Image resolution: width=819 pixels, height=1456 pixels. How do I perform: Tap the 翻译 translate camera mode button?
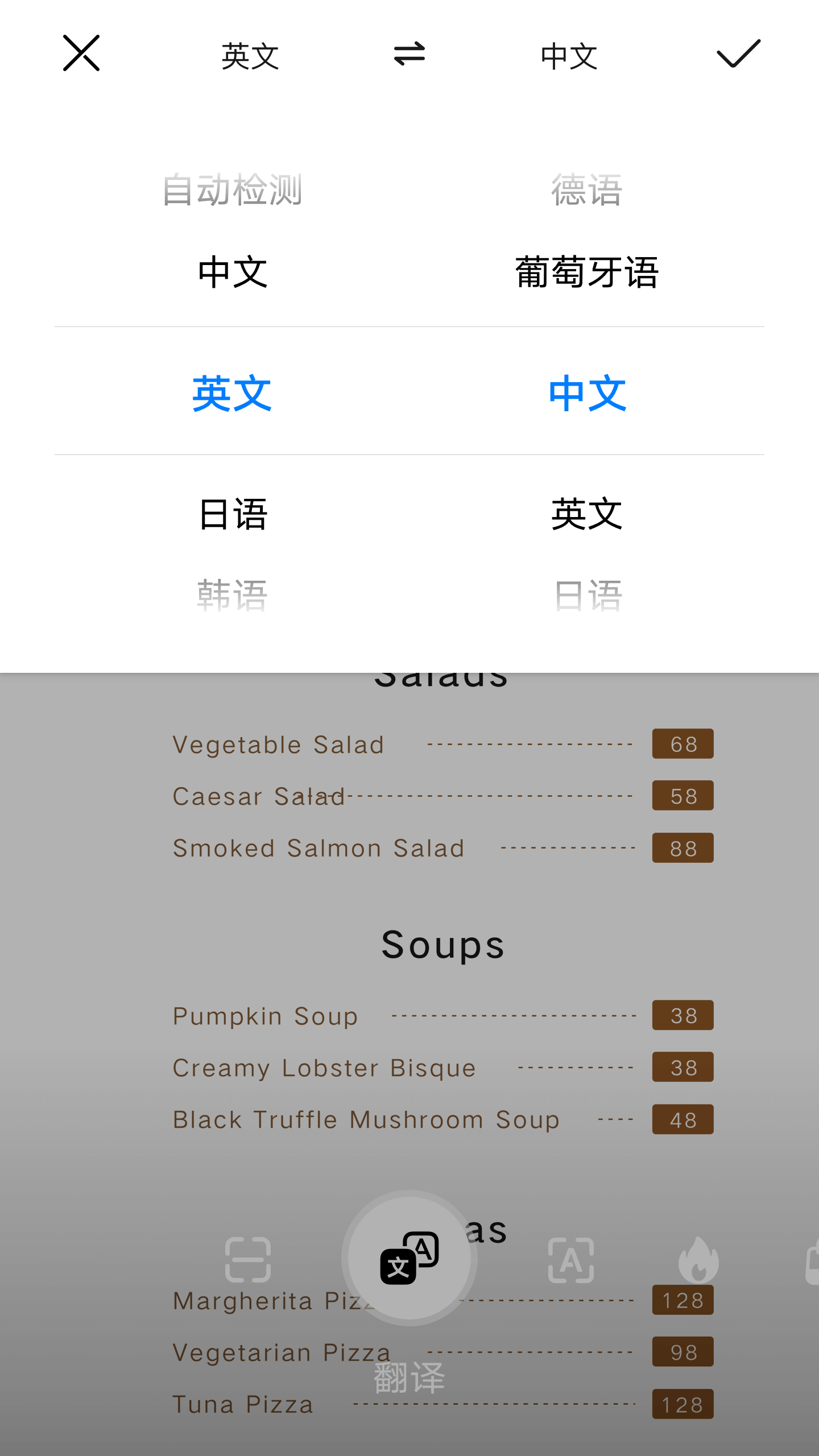click(x=409, y=1258)
